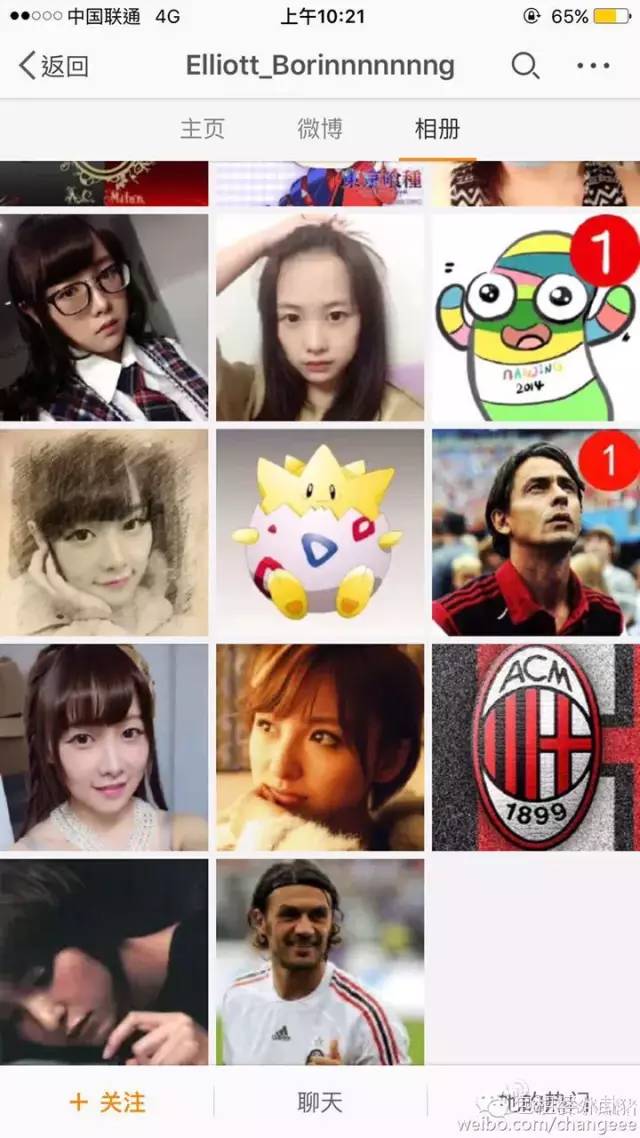
Task: Switch to the 微博 tab
Action: coord(320,129)
